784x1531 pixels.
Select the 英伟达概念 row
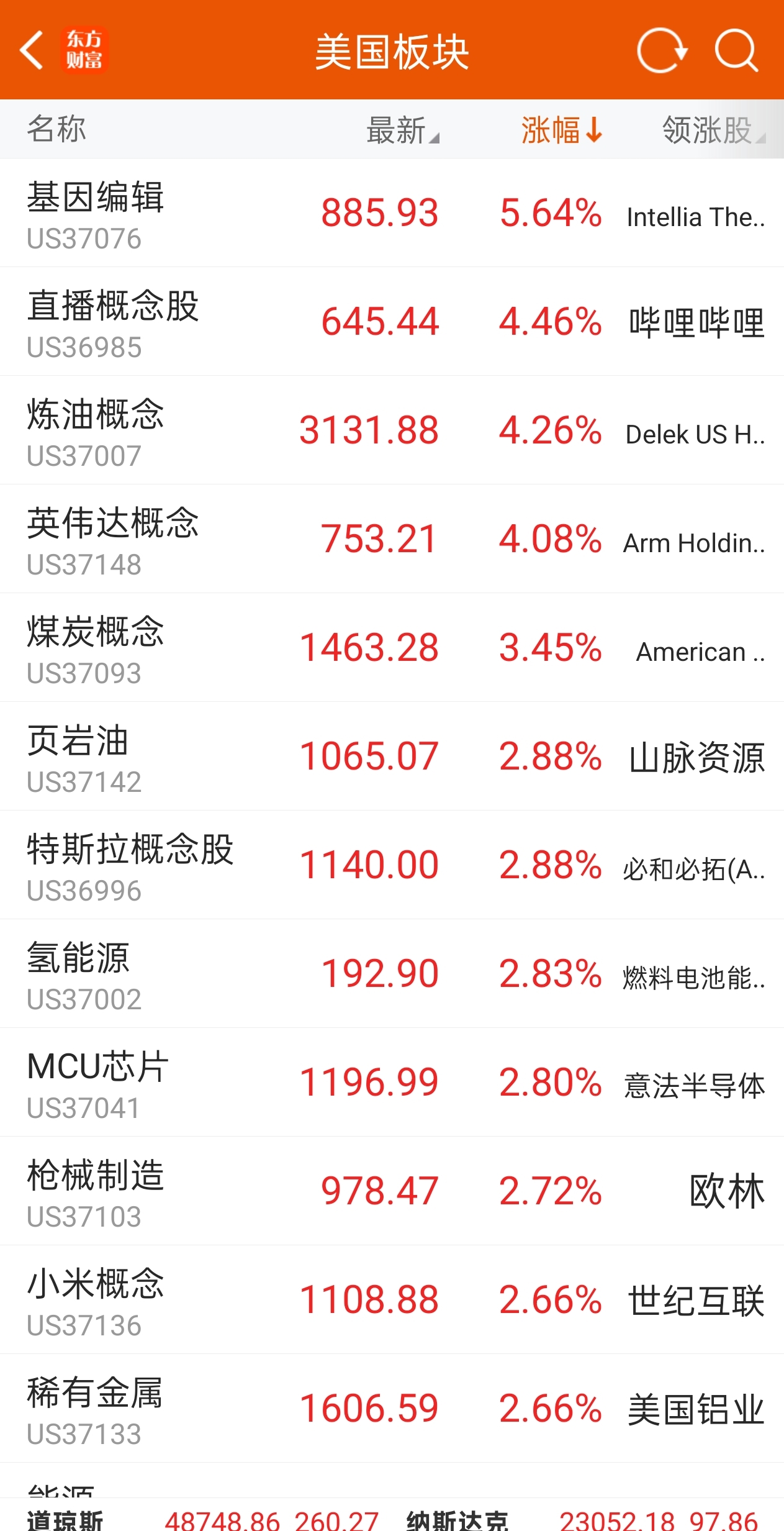point(392,539)
